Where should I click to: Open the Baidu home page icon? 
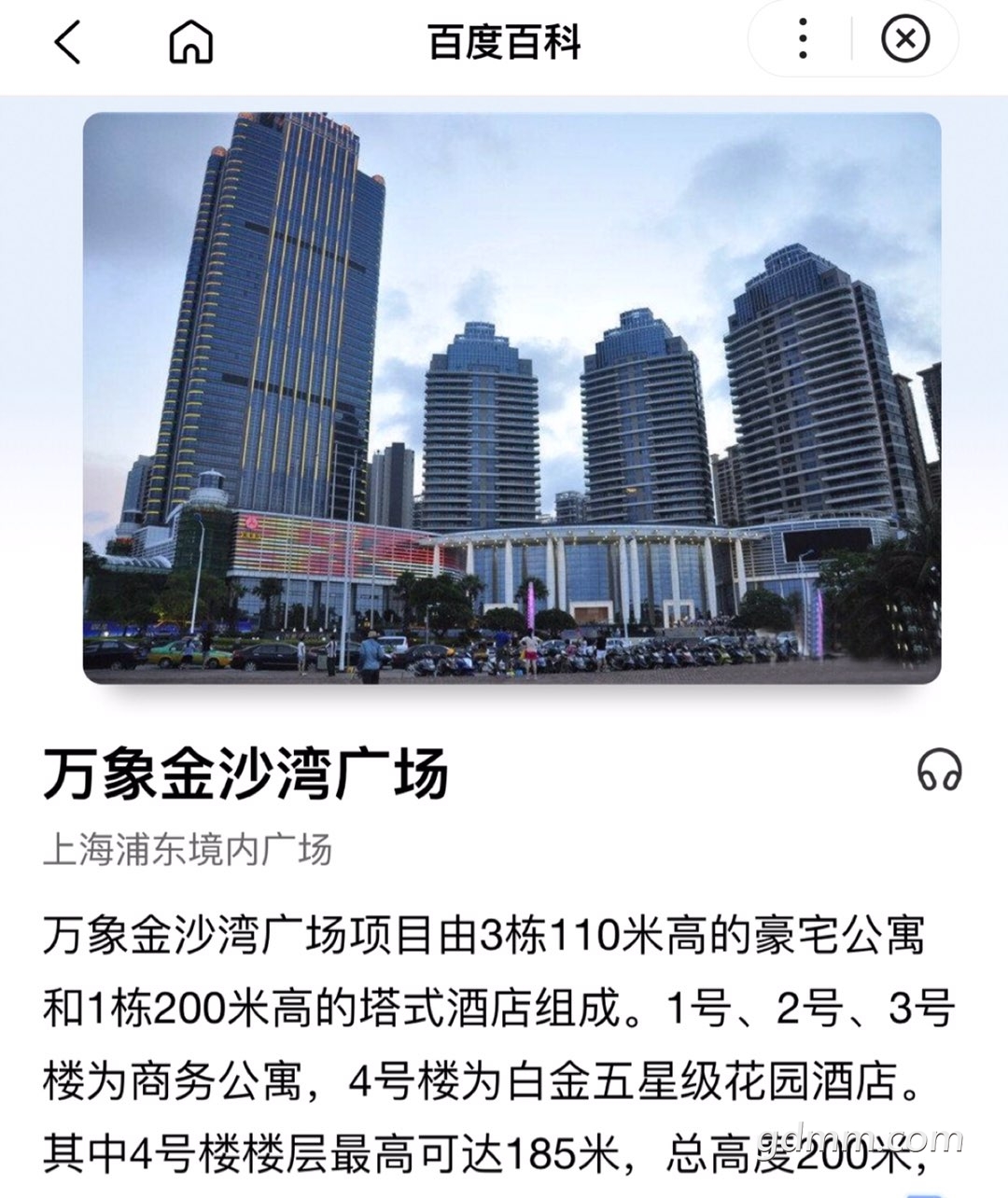point(190,42)
